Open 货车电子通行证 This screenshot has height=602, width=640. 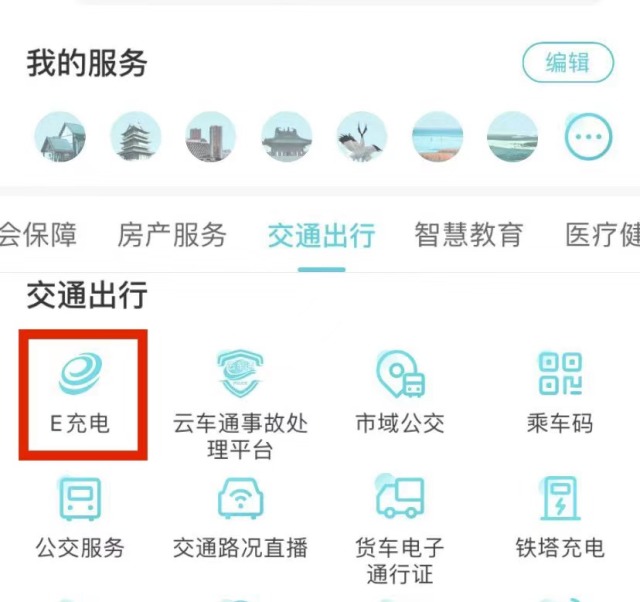click(x=400, y=525)
